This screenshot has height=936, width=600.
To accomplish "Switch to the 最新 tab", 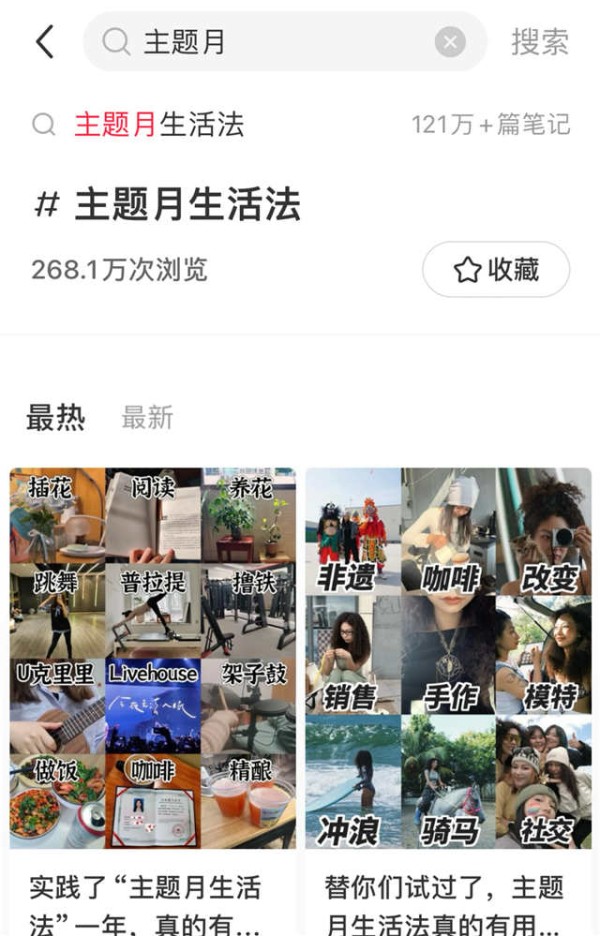I will [x=147, y=418].
